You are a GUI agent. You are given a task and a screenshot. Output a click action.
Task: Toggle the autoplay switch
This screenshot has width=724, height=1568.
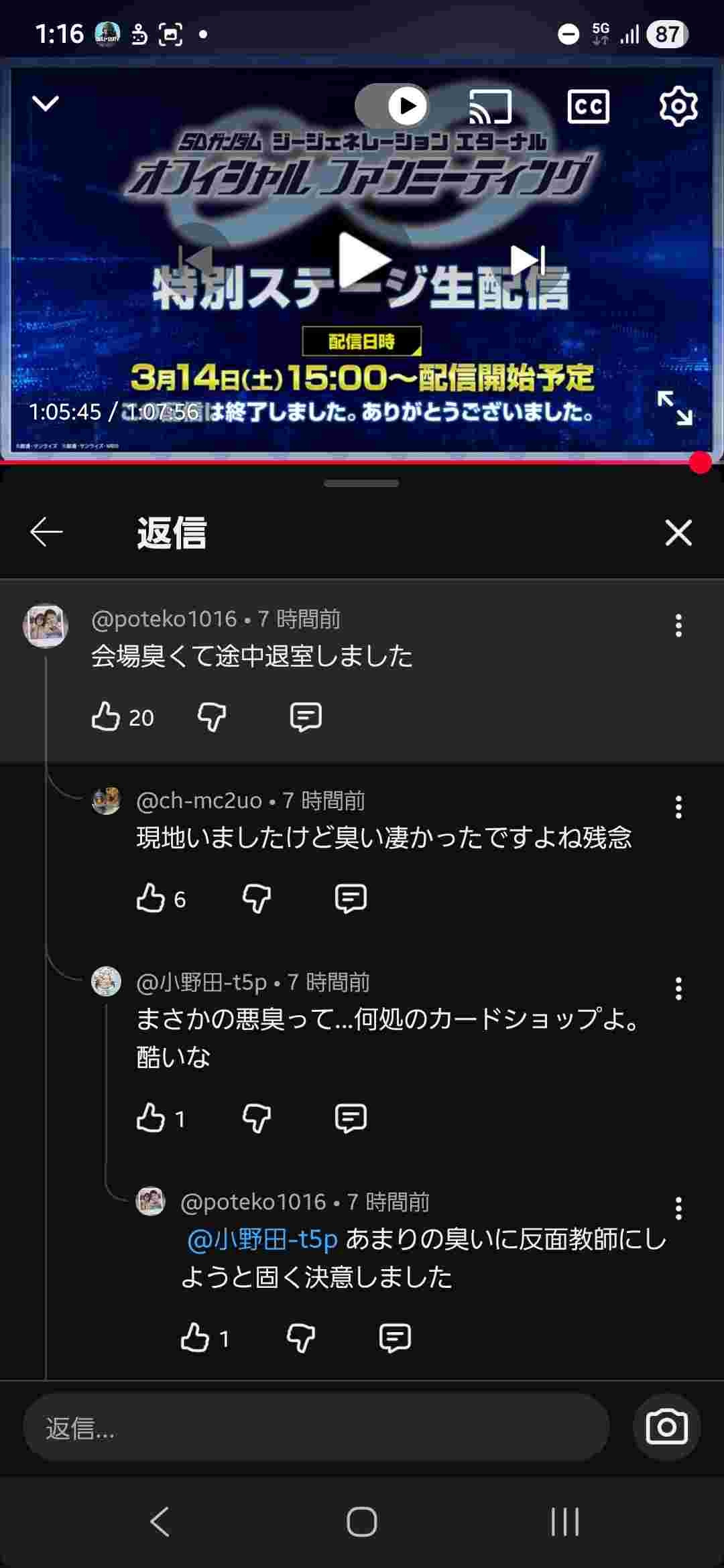[393, 106]
